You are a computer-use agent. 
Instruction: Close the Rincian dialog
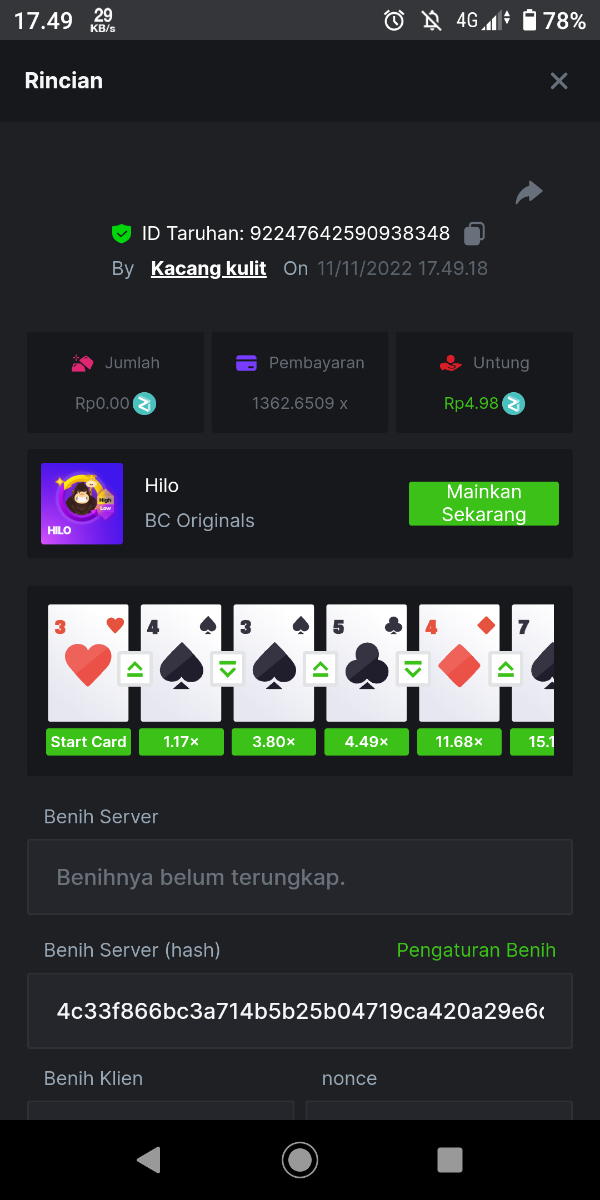pos(558,81)
